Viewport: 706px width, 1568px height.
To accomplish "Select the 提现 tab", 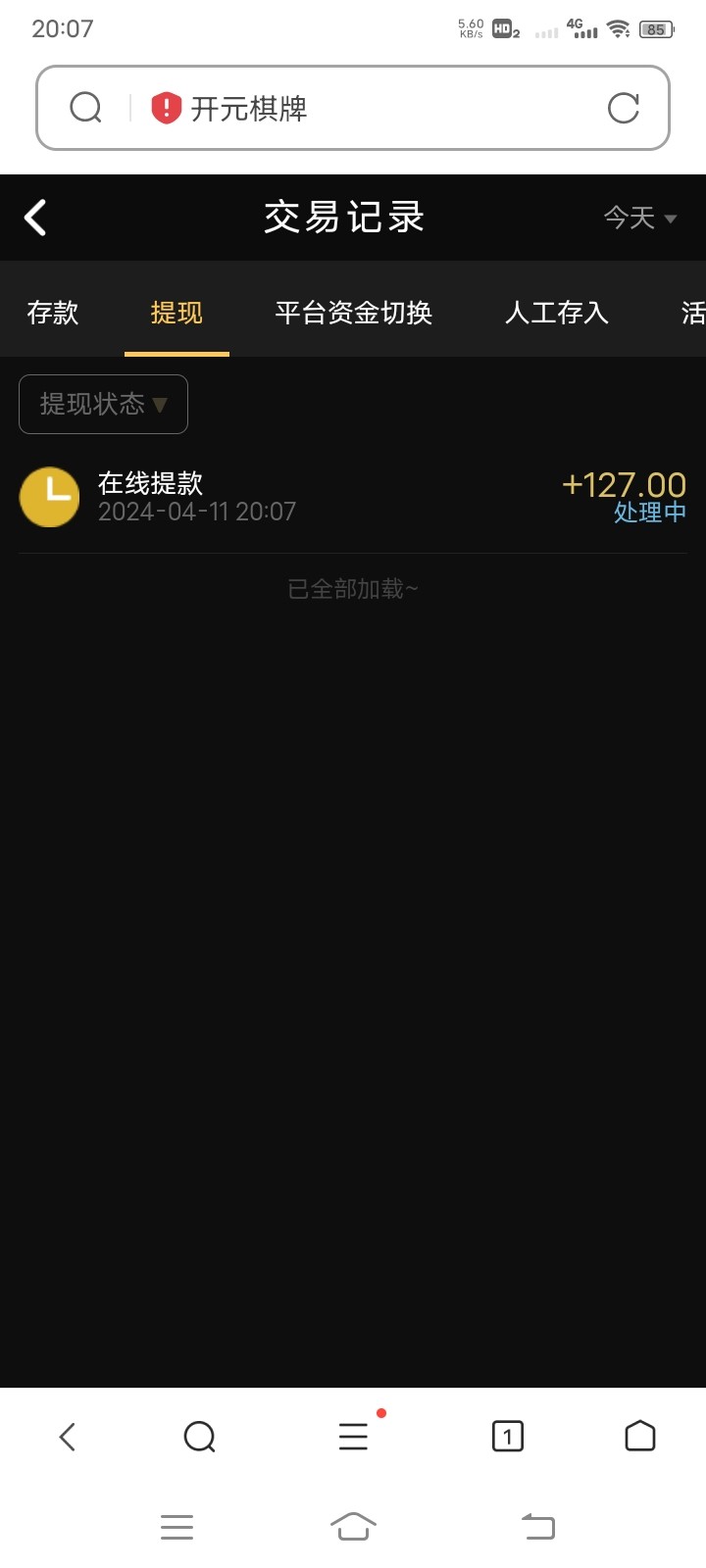I will [x=176, y=313].
